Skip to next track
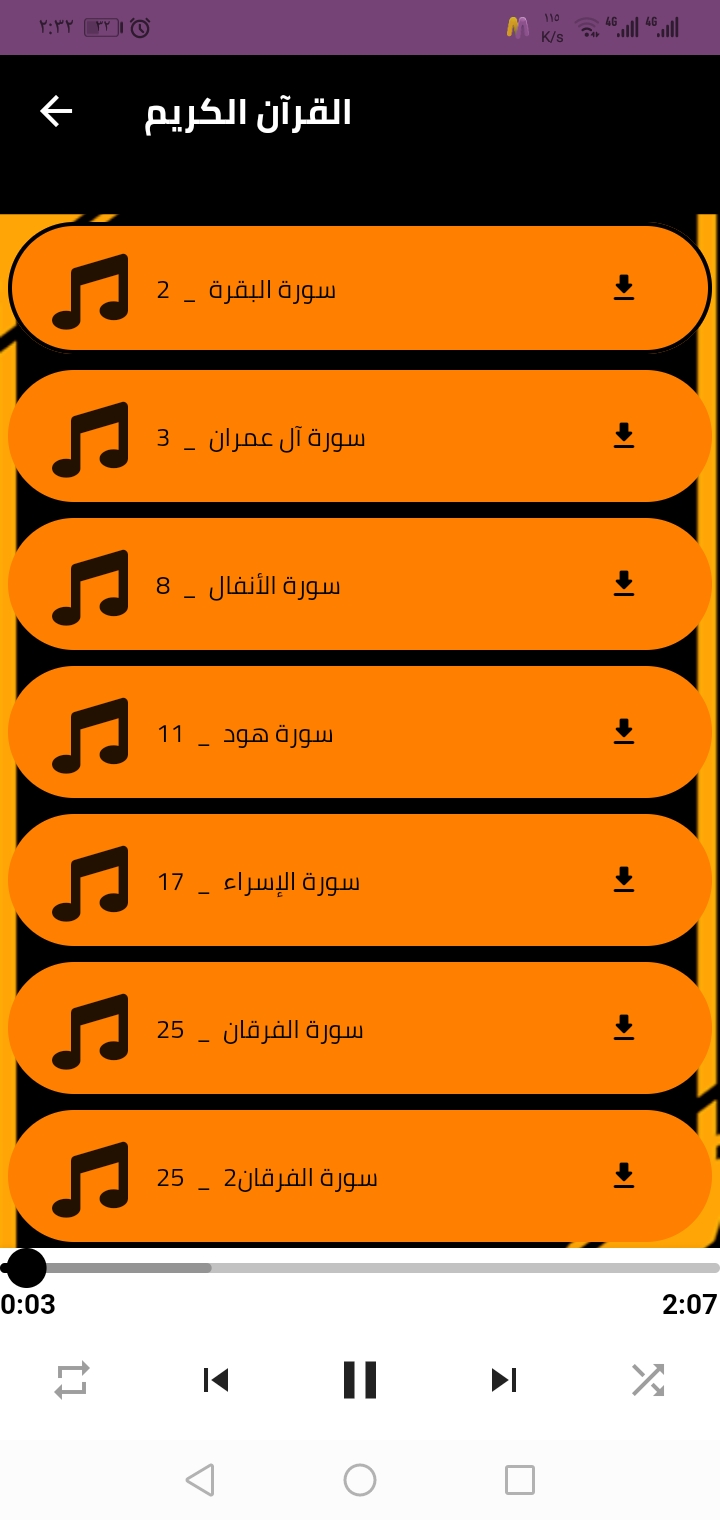Viewport: 720px width, 1520px height. (504, 1380)
